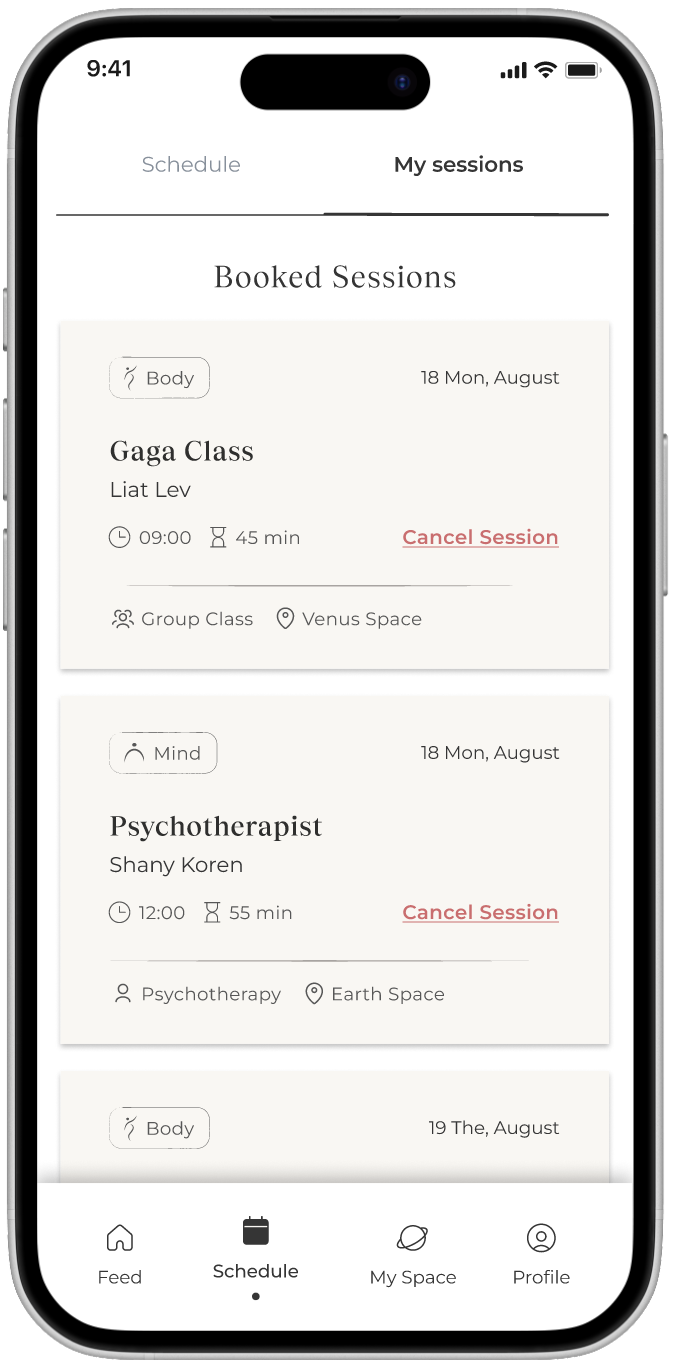Viewport: 674px width, 1368px height.
Task: Switch to the Profile tab
Action: point(541,1254)
